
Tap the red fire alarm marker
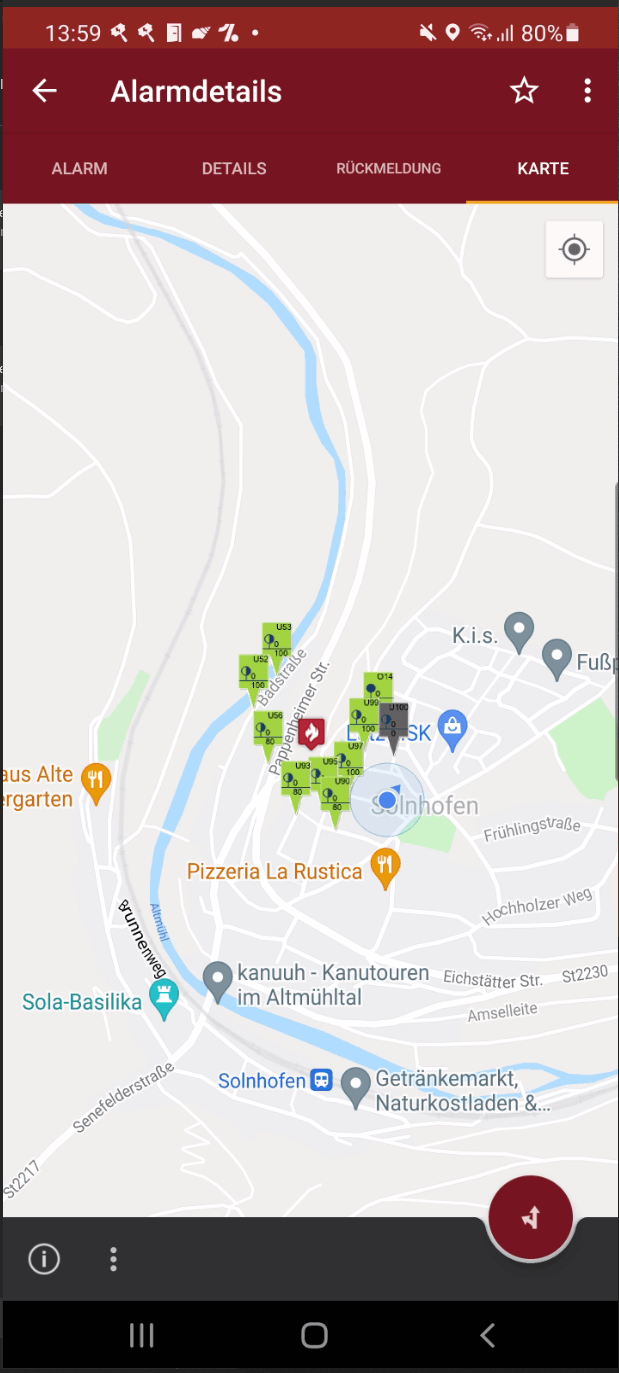point(311,733)
